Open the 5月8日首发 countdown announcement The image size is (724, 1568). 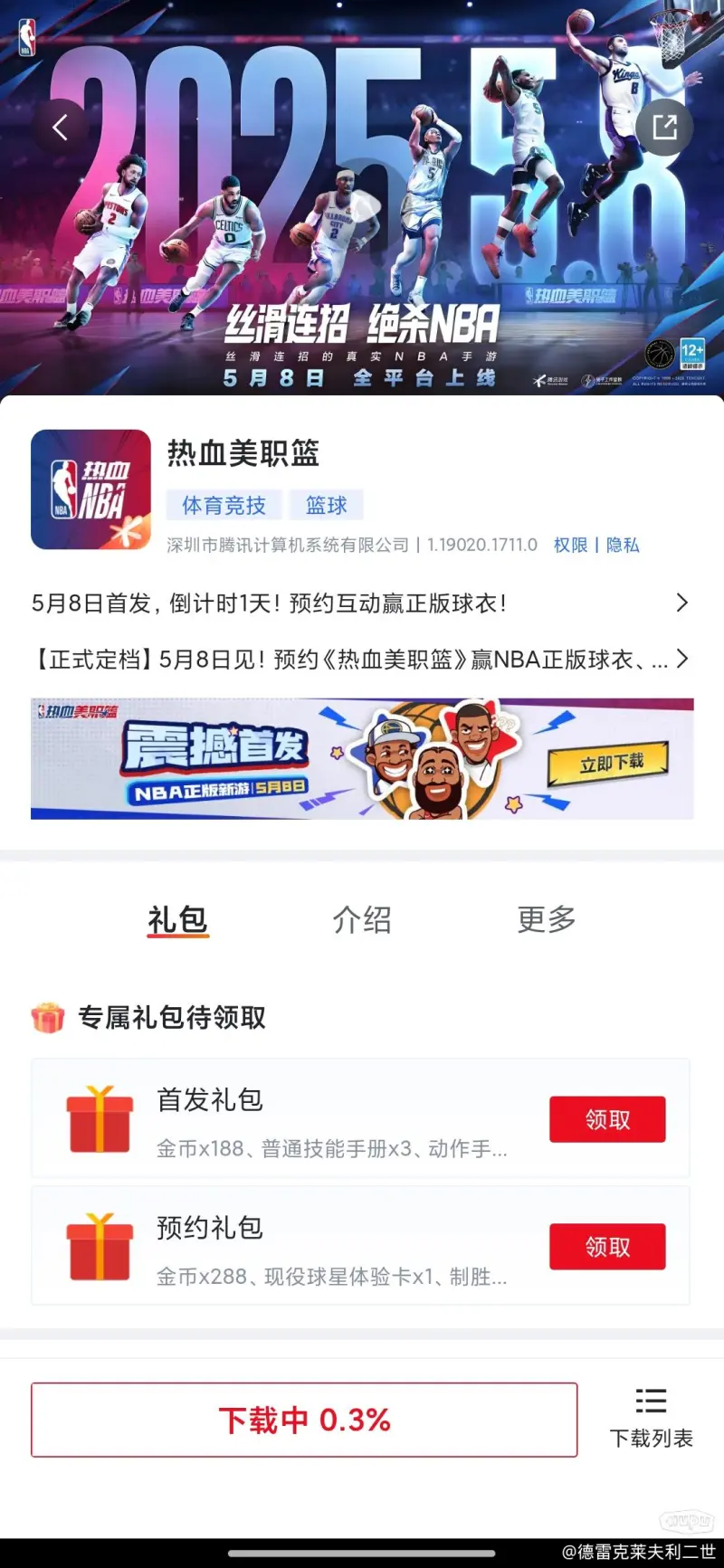click(x=360, y=603)
